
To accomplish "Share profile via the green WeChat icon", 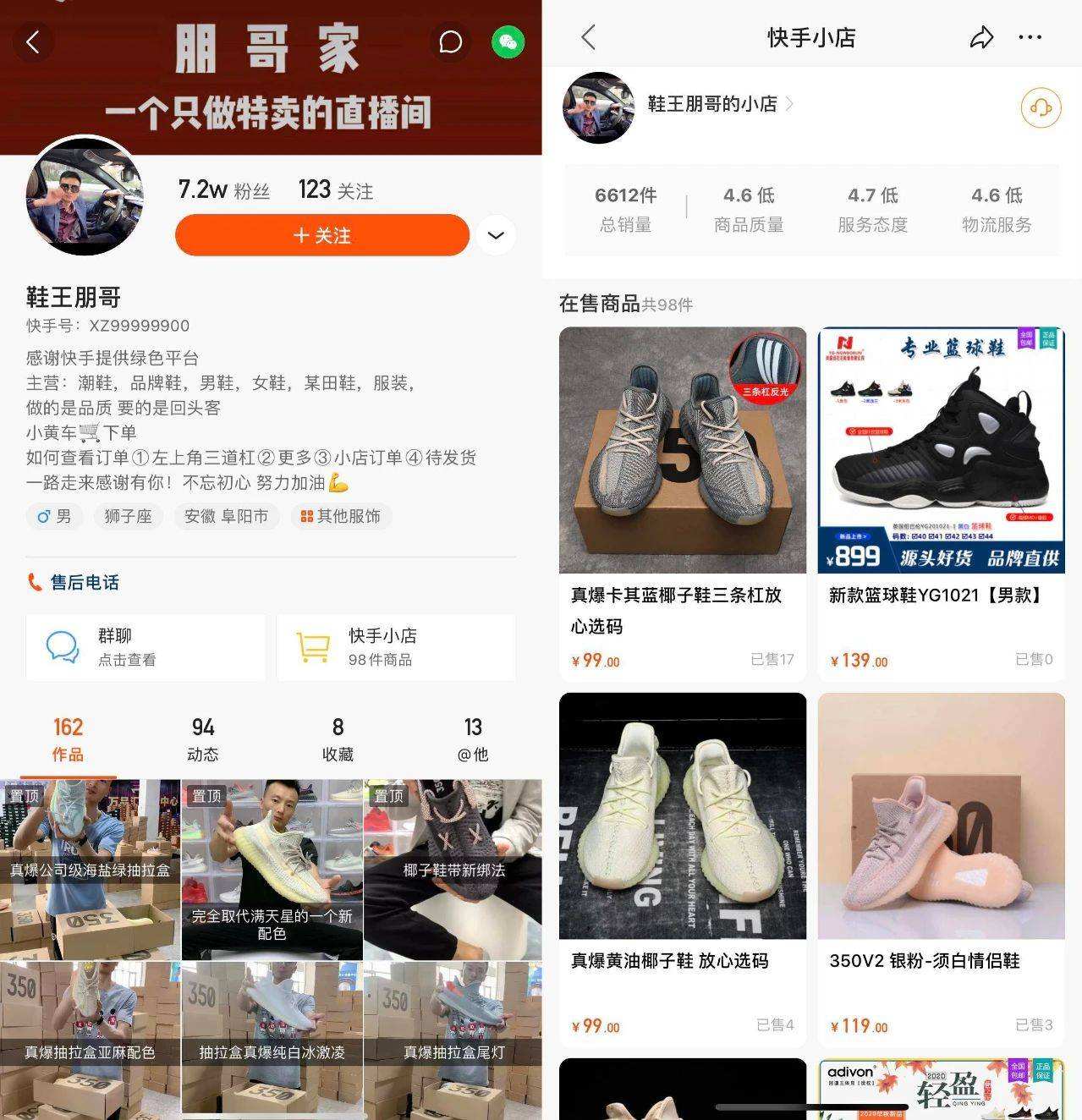I will coord(505,41).
